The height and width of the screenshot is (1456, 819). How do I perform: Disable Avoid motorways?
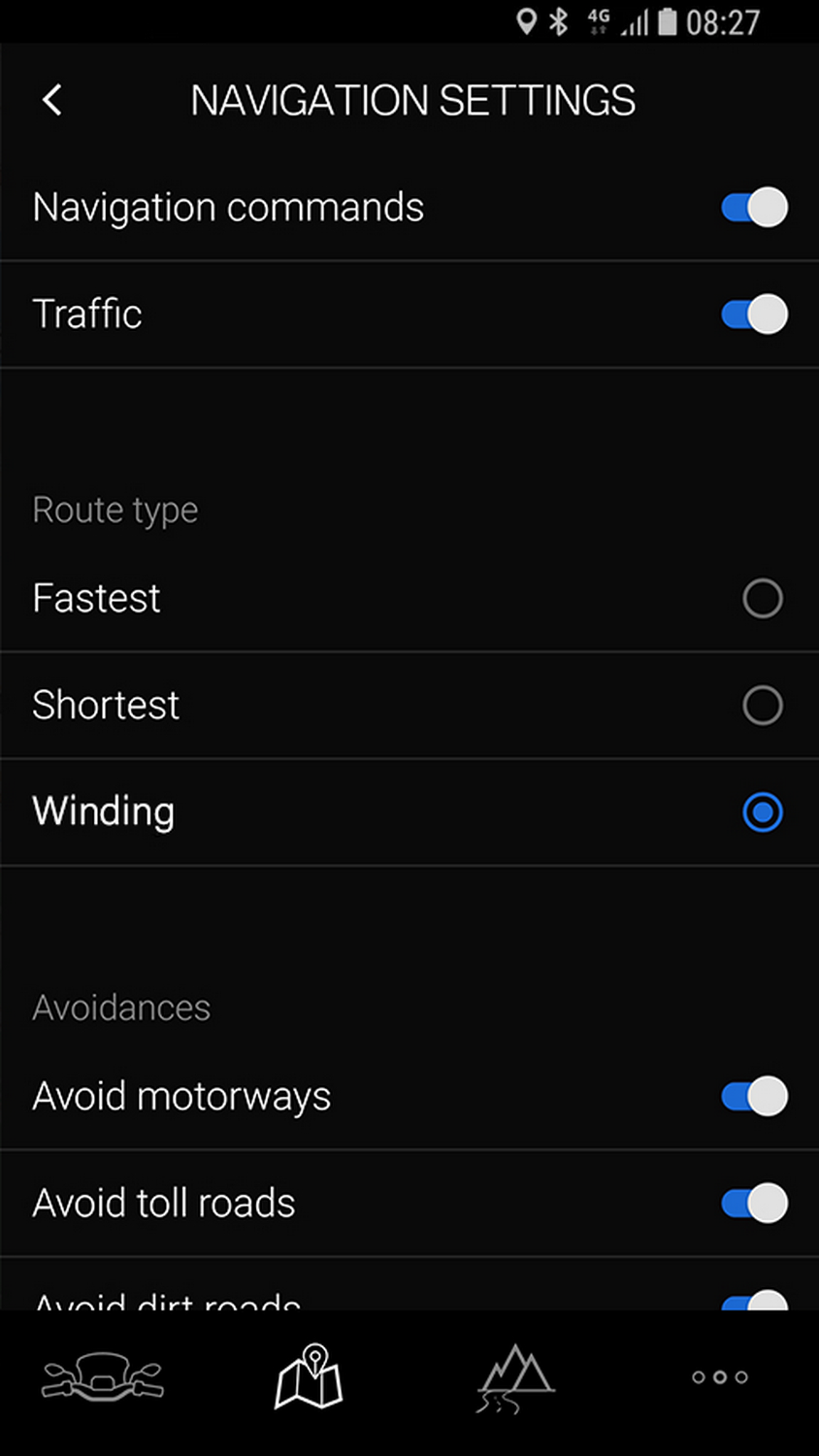pos(753,1097)
